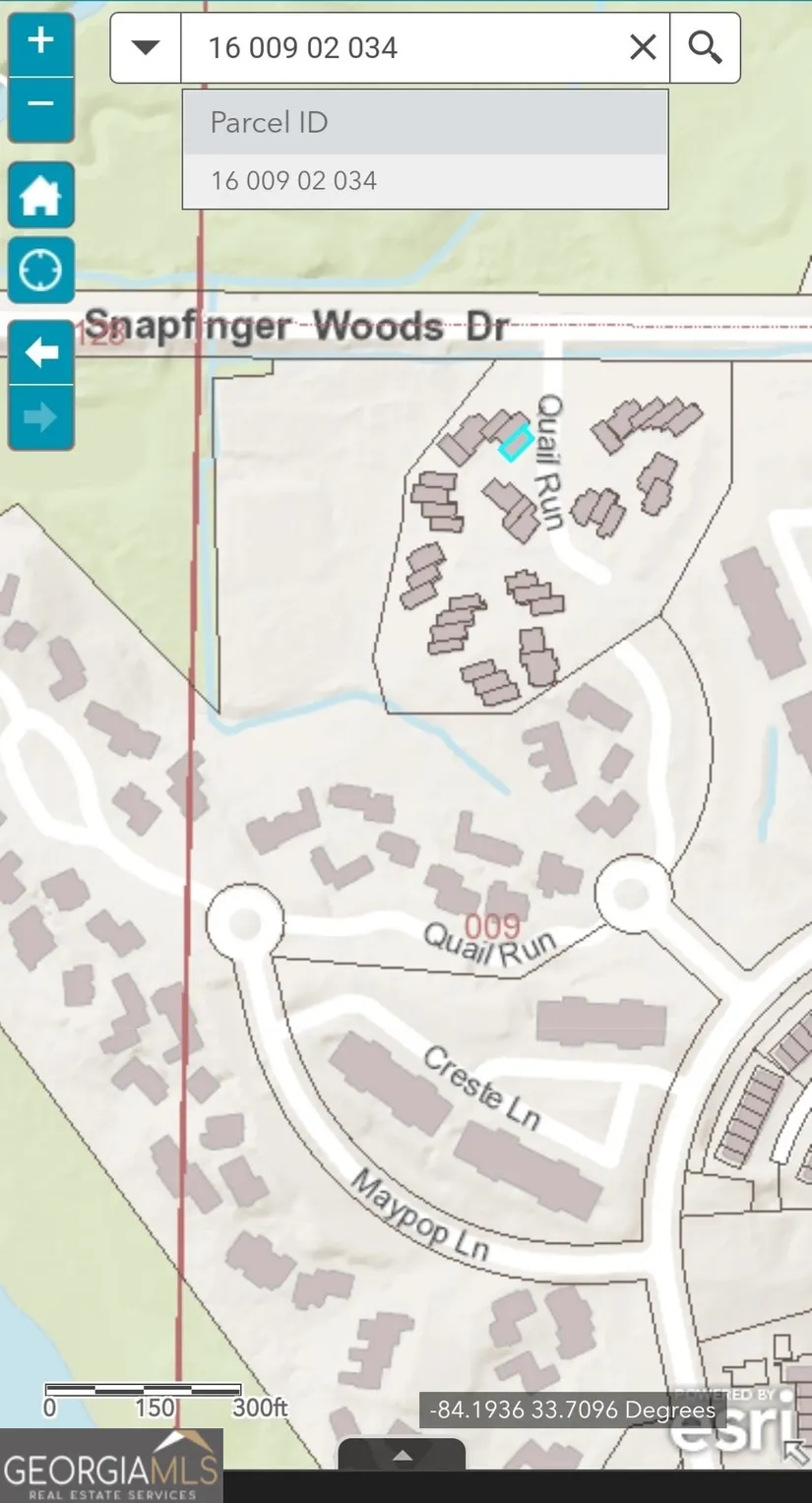Run search with magnifier icon
Screen dimensions: 812x1503
705,47
